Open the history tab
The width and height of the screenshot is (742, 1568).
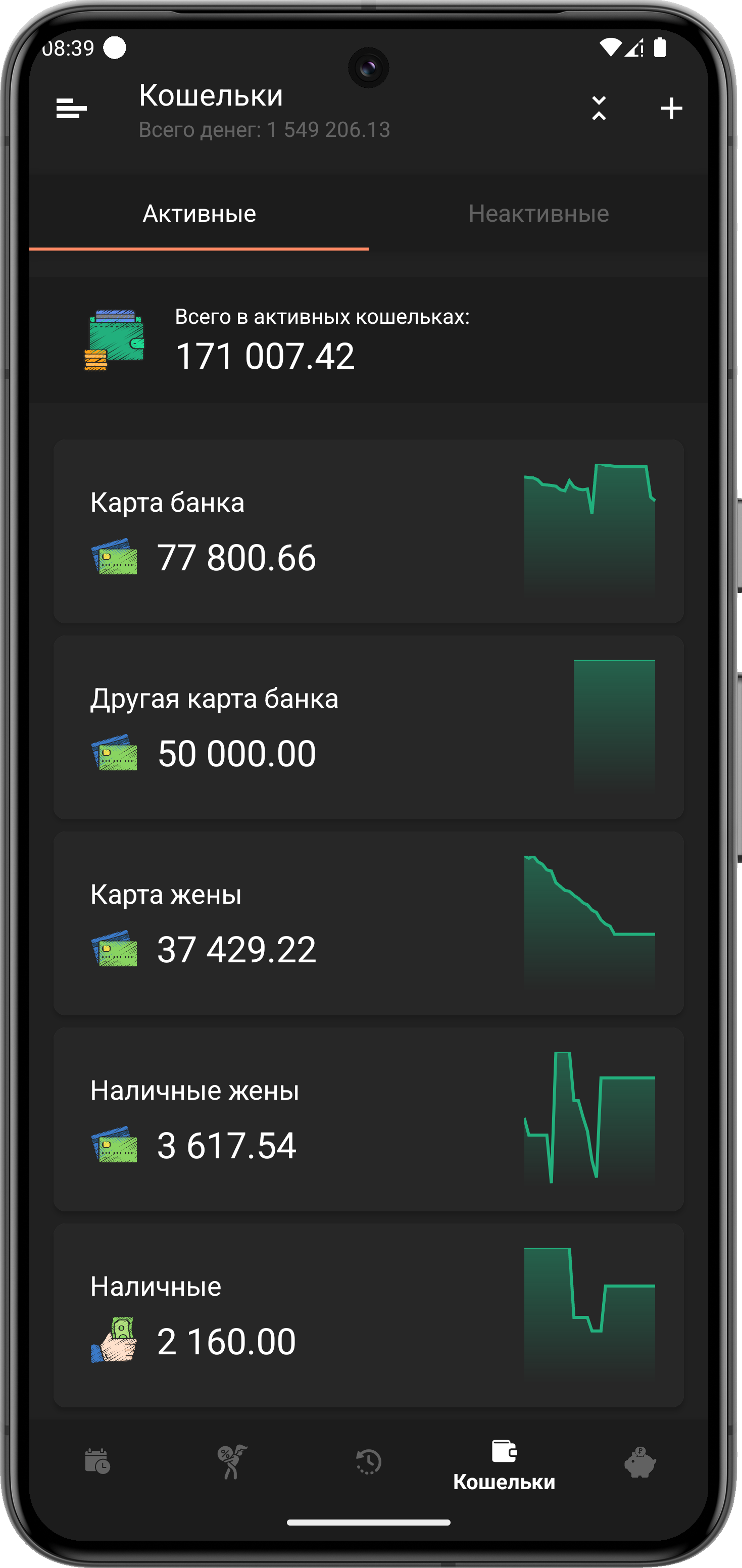[x=368, y=1461]
